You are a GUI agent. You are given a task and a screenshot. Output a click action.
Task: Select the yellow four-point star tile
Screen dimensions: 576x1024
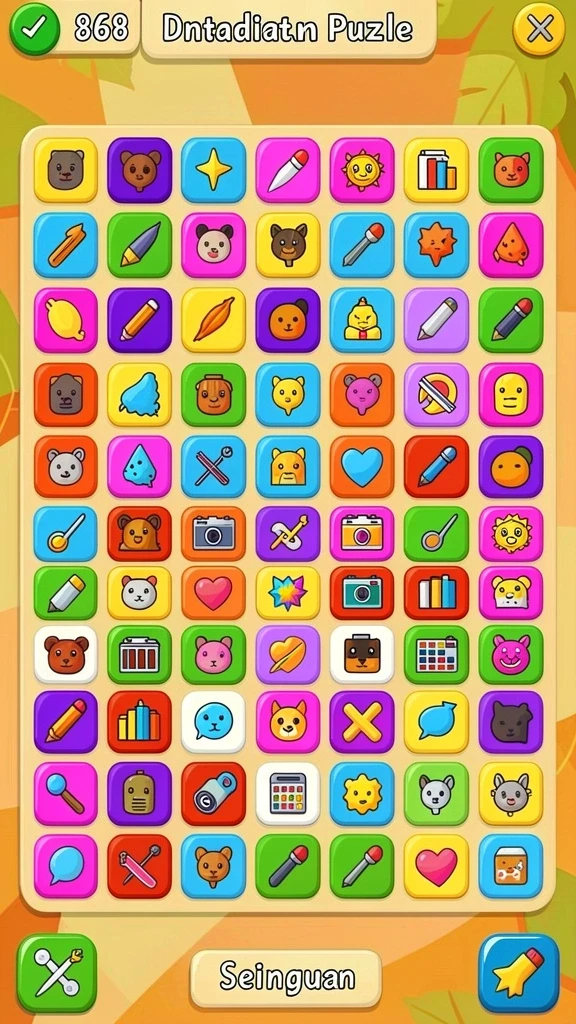[214, 170]
